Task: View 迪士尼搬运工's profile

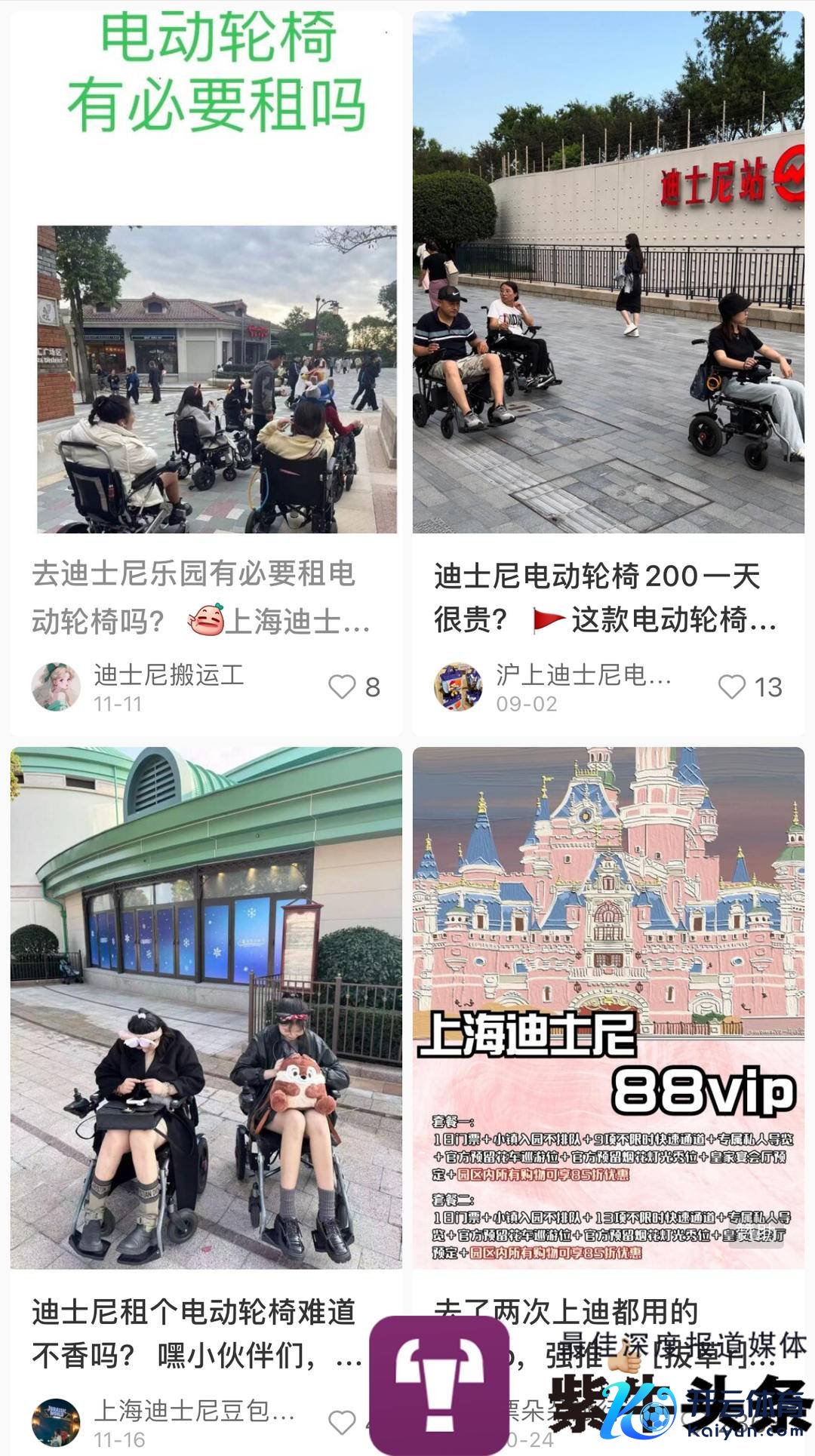Action: [56, 687]
